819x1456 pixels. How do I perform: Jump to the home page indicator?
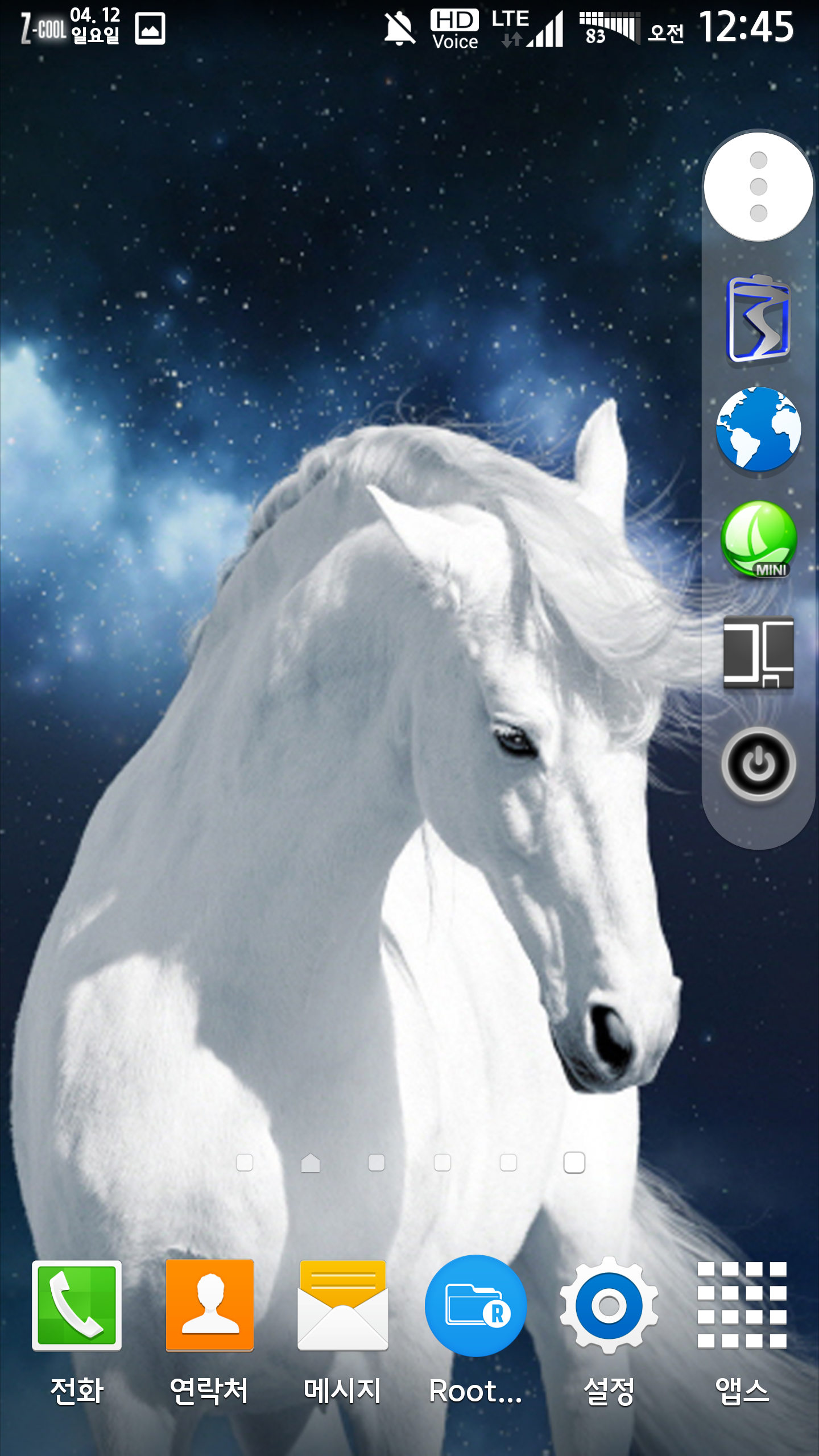(x=311, y=1163)
